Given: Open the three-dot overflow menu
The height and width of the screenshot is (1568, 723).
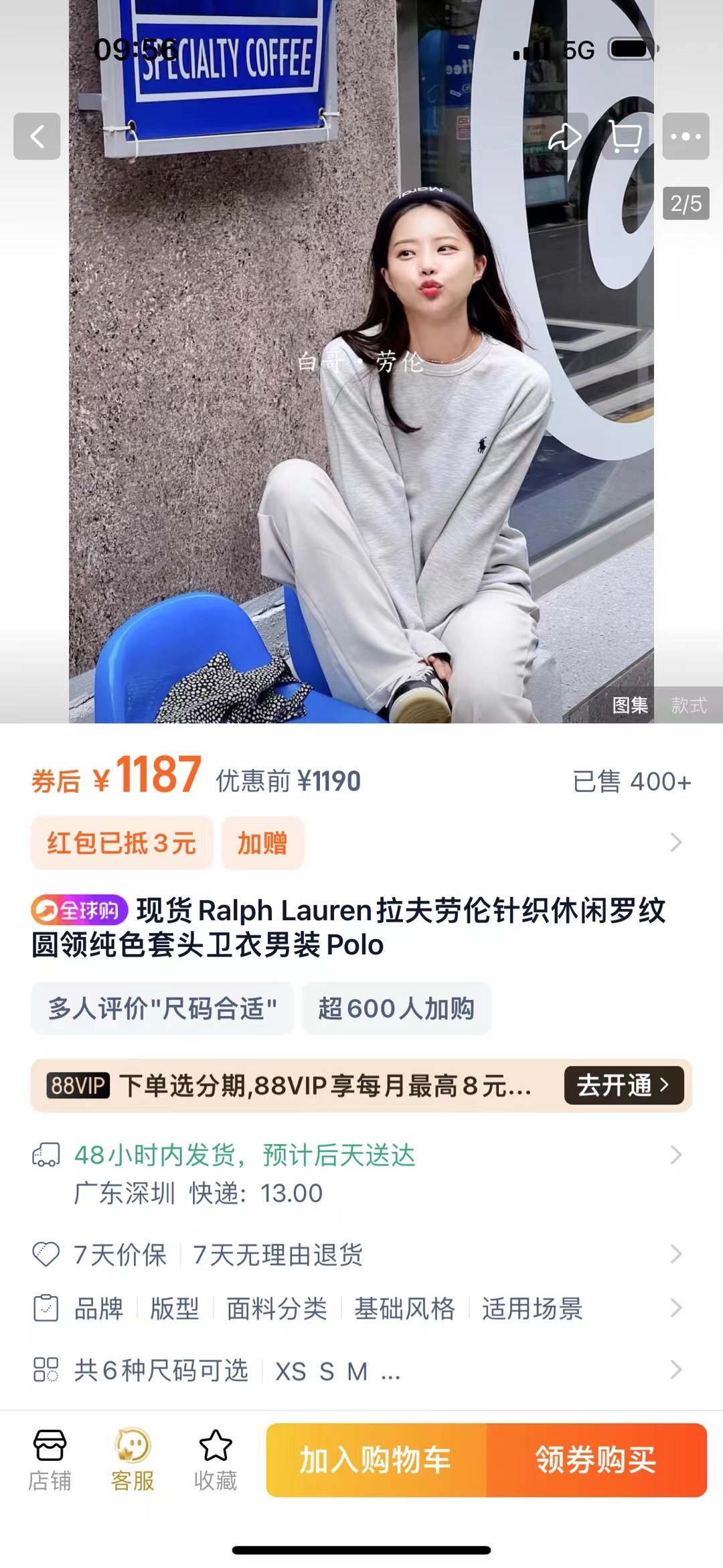Looking at the screenshot, I should pos(686,137).
